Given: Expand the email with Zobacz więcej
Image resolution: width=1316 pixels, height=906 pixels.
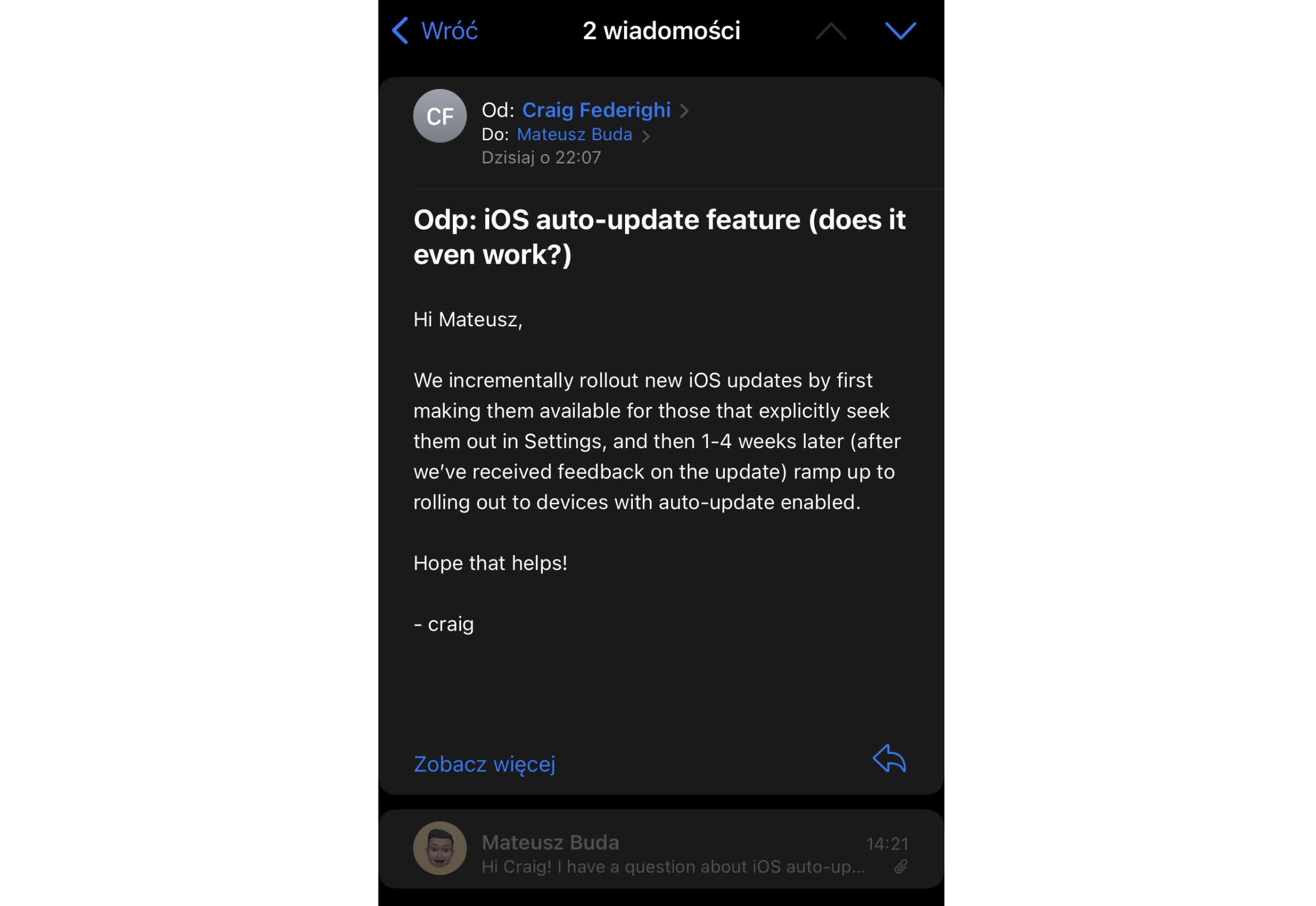Looking at the screenshot, I should coord(484,764).
